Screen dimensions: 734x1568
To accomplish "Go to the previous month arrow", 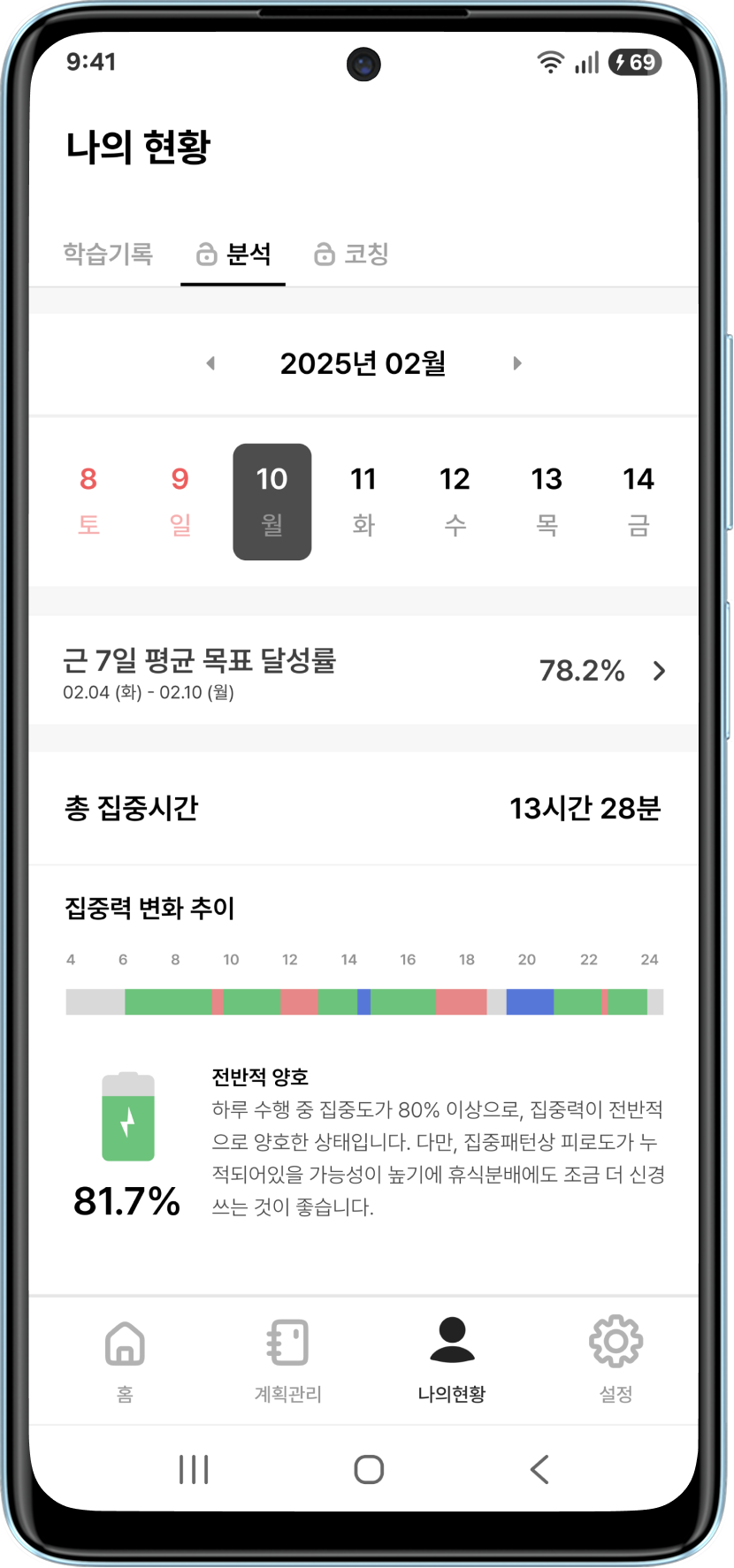I will (x=210, y=363).
